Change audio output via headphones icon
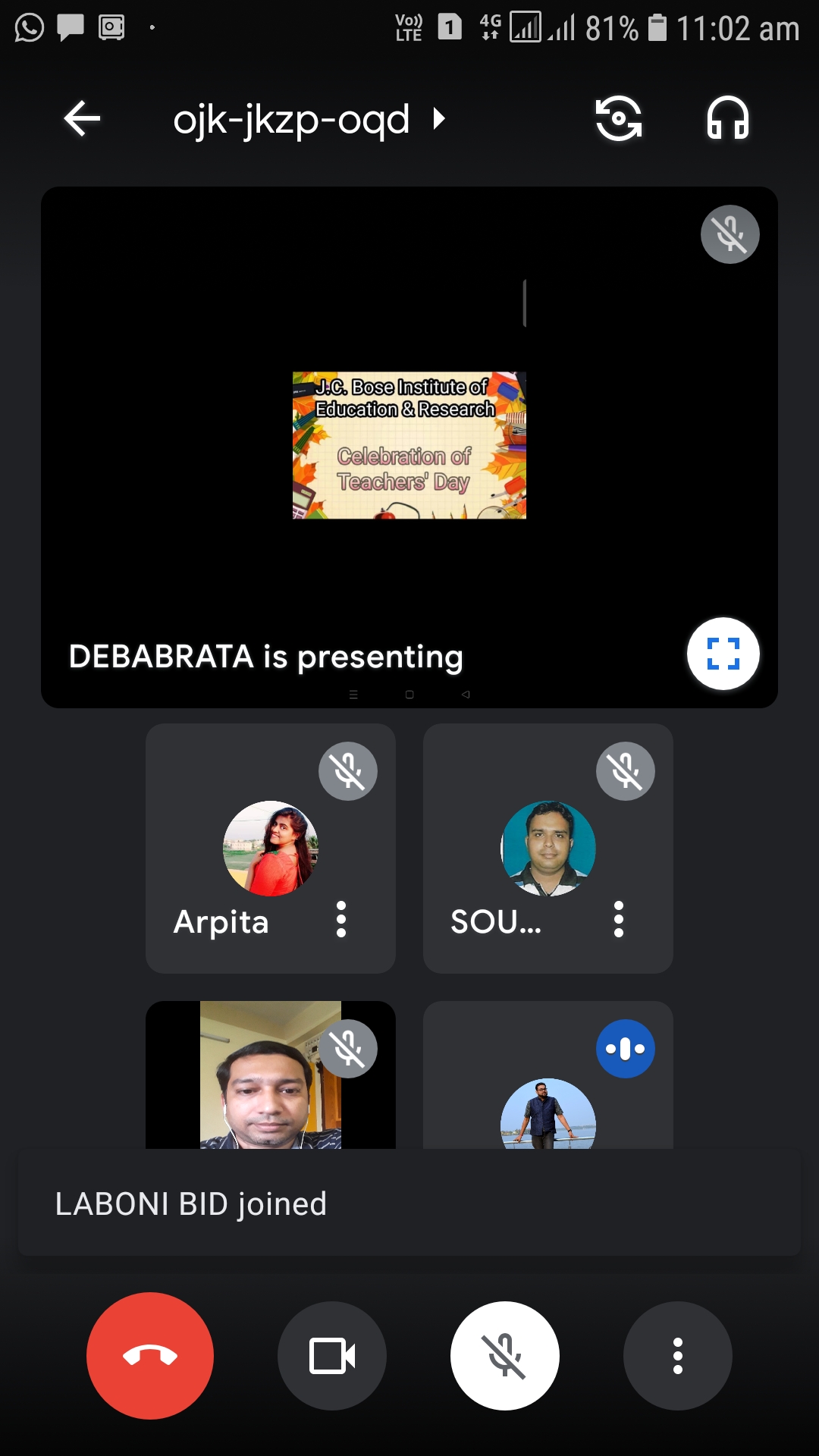The image size is (819, 1456). (727, 119)
